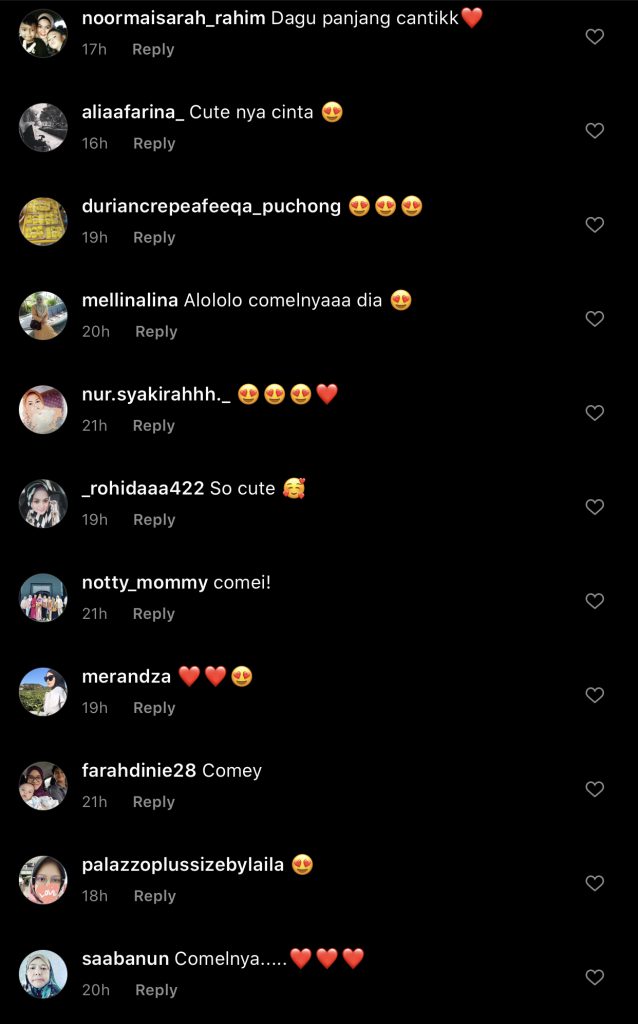
Task: Like noormaisarah_rahim's comment
Action: coord(594,37)
